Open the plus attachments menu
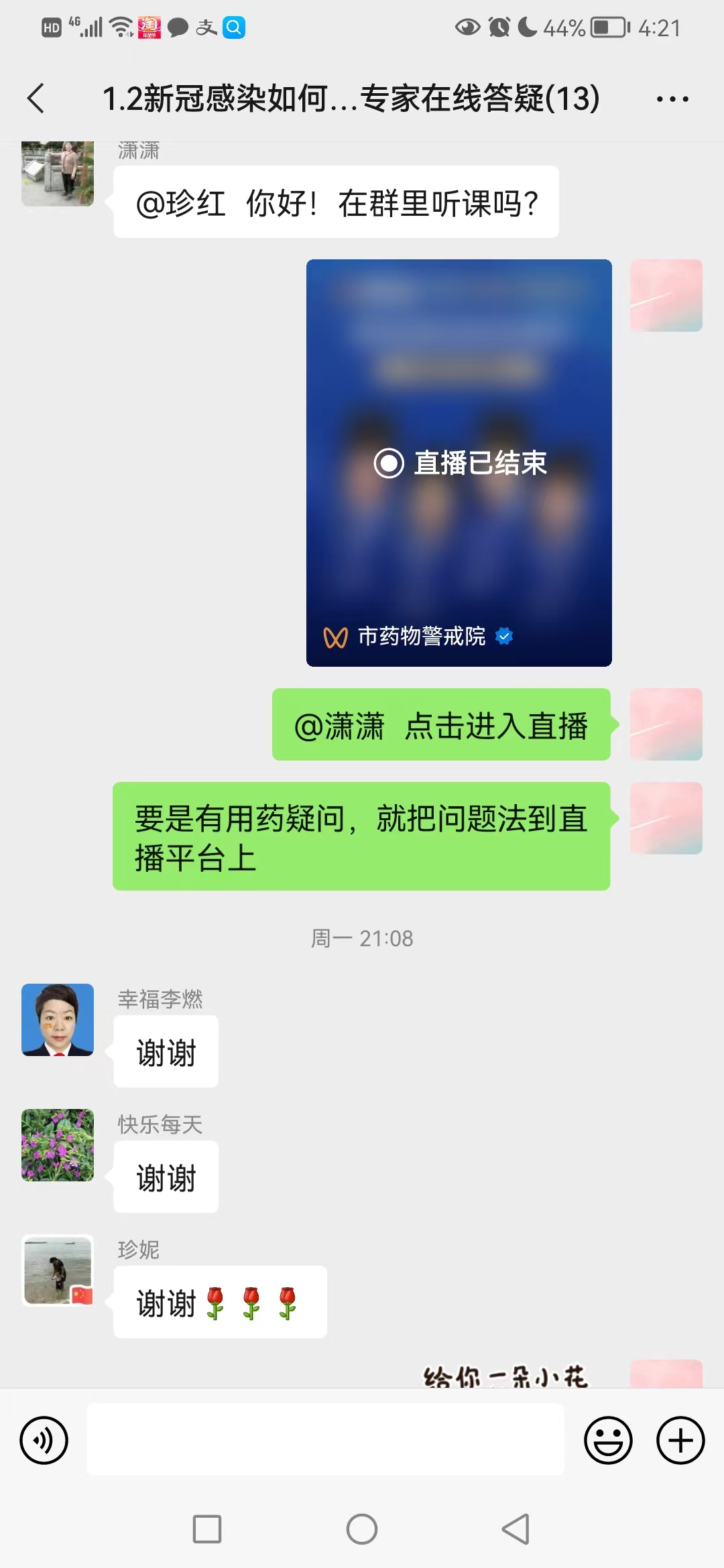The width and height of the screenshot is (724, 1568). tap(680, 1440)
